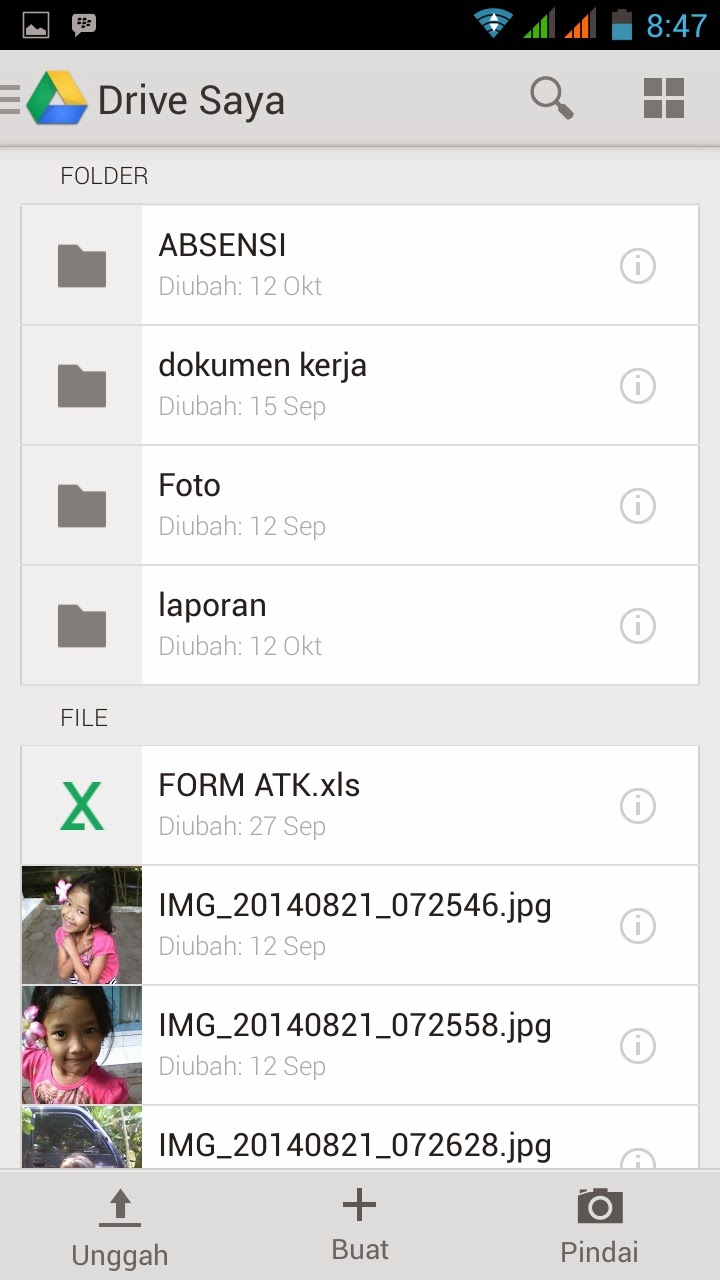720x1280 pixels.
Task: Search files in Drive Saya
Action: coord(551,99)
